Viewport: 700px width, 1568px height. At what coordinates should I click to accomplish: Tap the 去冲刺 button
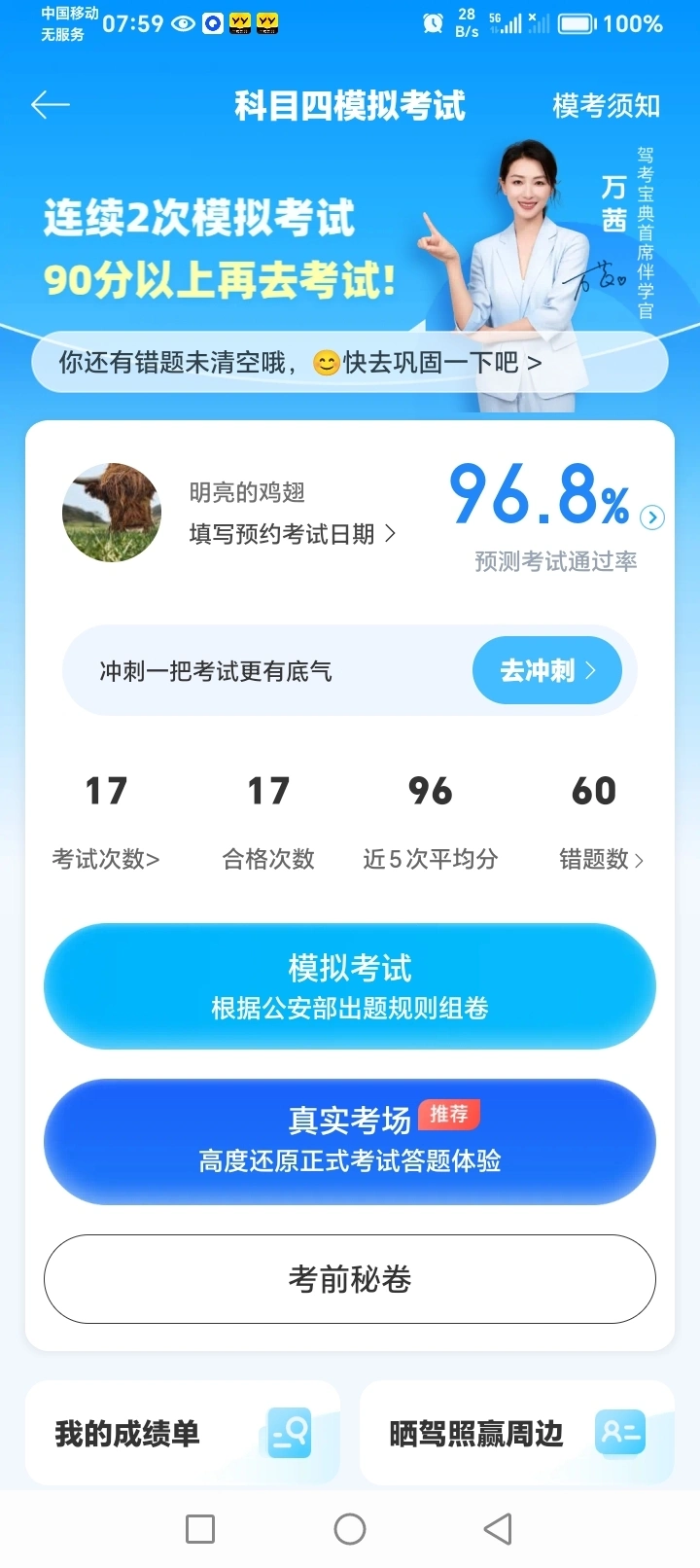point(546,670)
